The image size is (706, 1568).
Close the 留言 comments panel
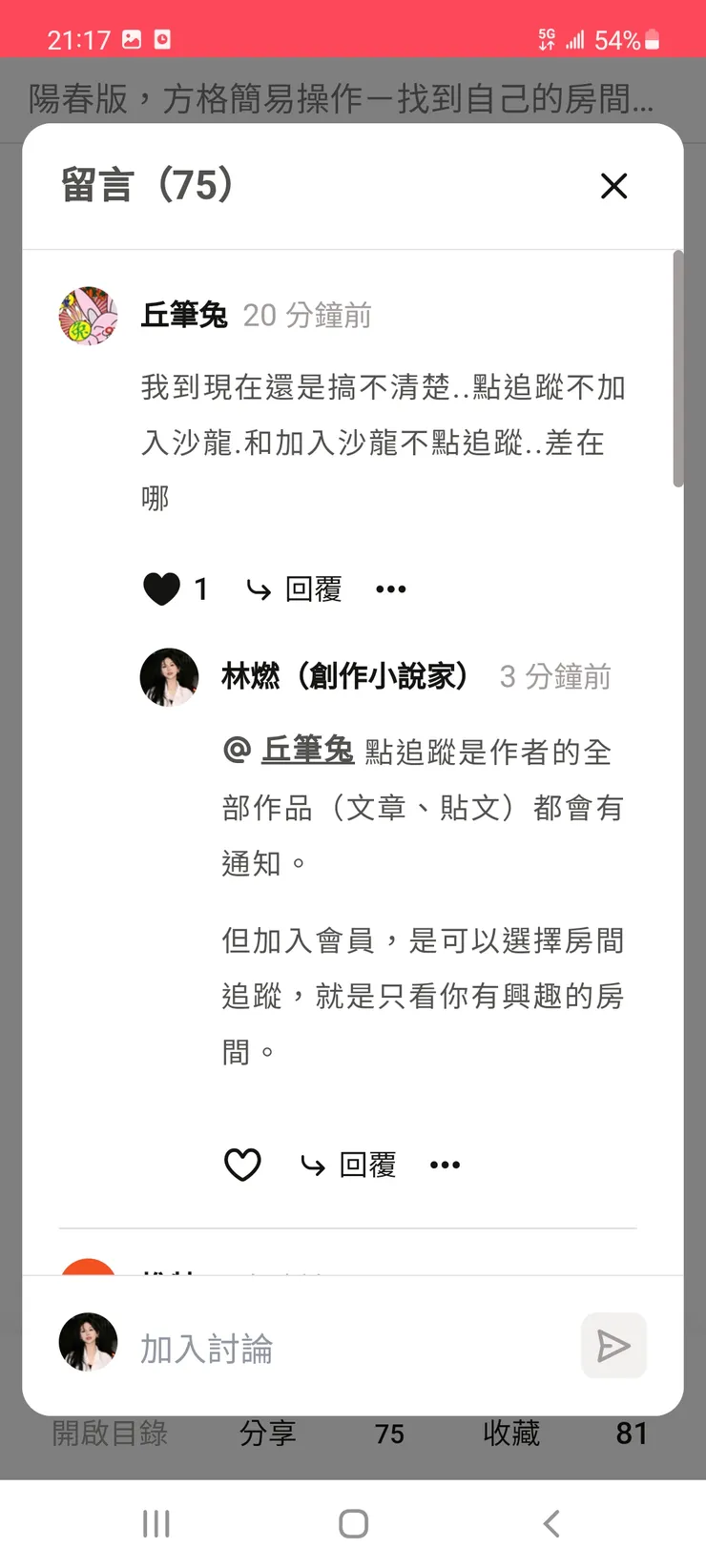(613, 187)
